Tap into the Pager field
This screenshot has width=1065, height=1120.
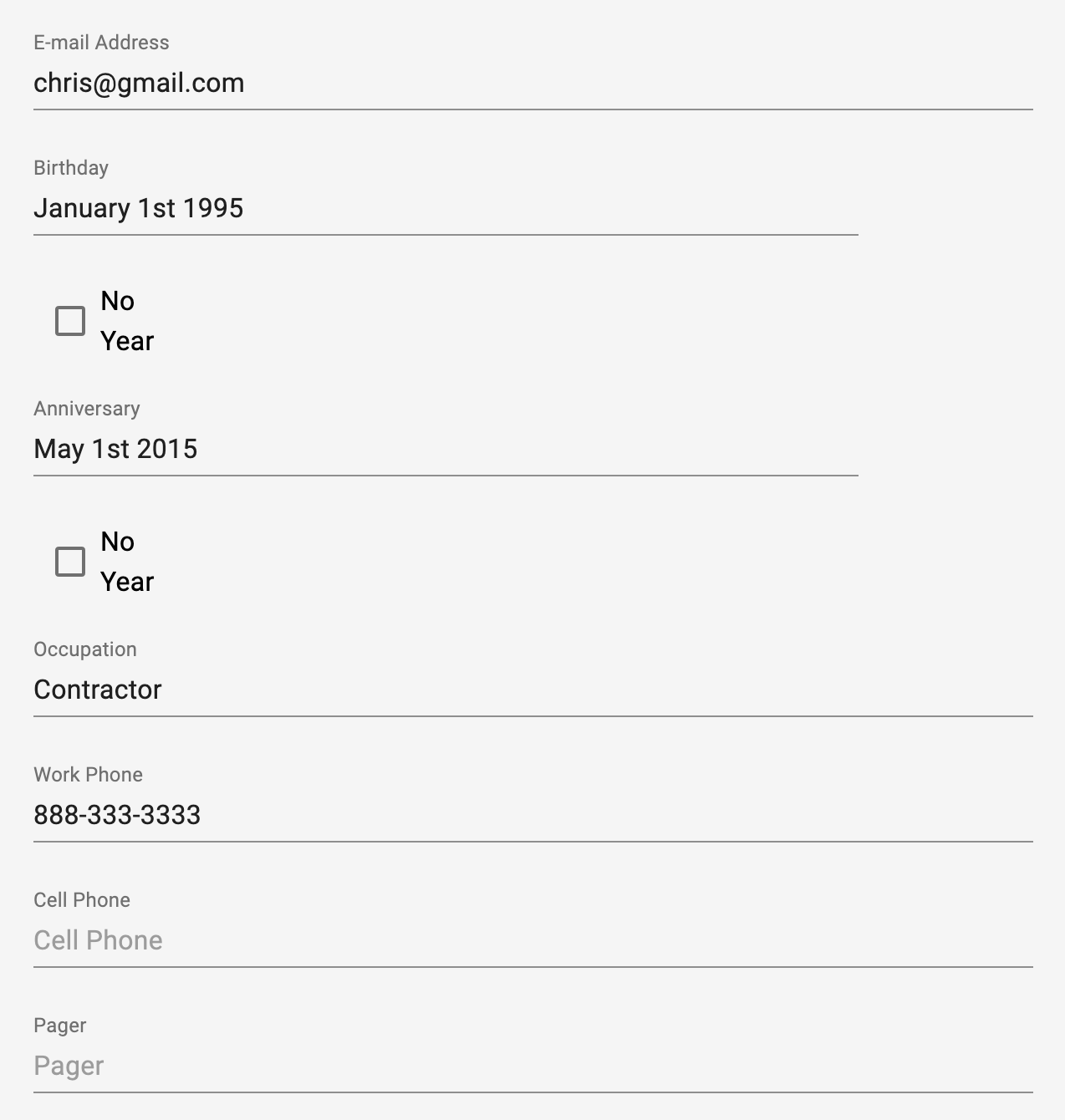click(532, 1067)
